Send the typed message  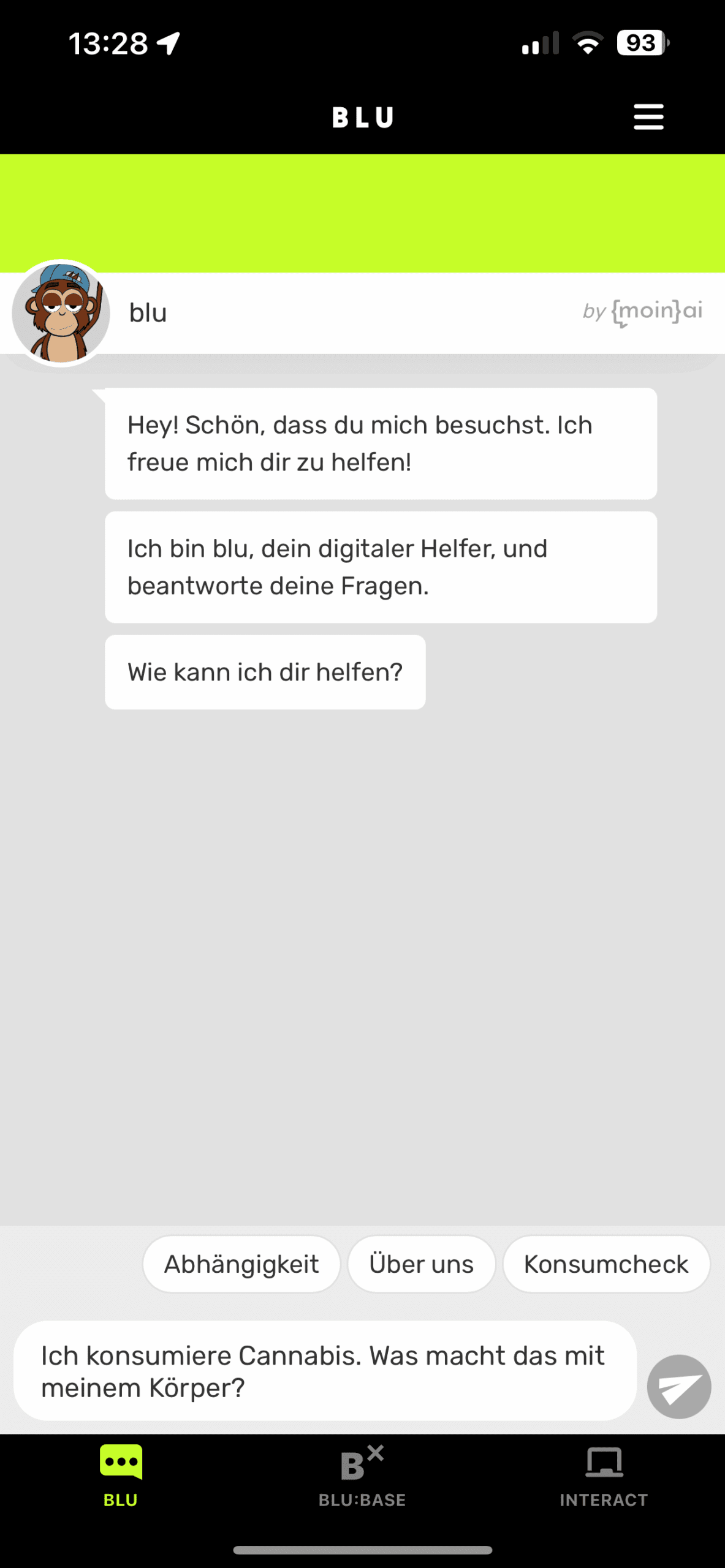(x=678, y=1387)
